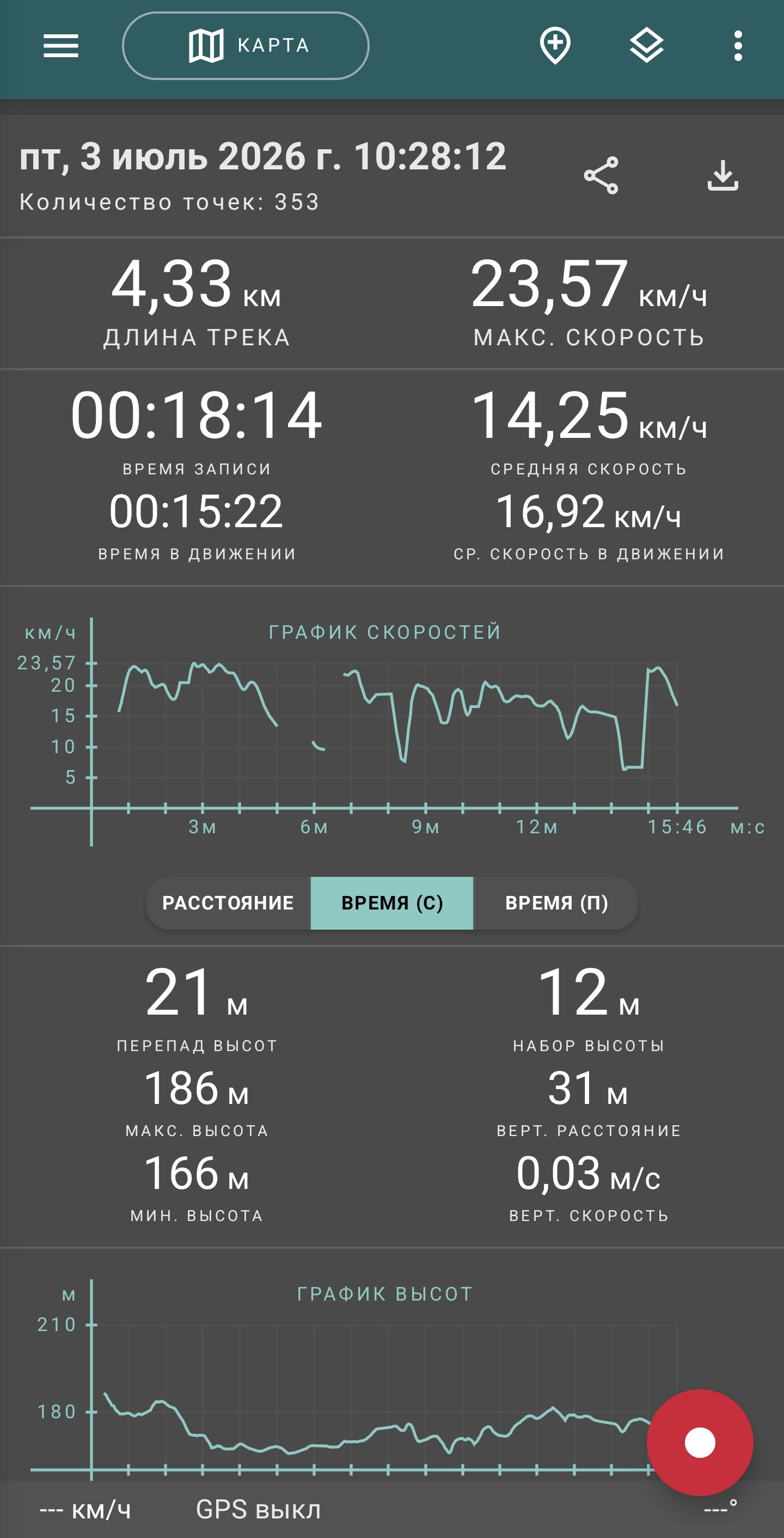784x1538 pixels.
Task: Start recording with the red button
Action: point(700,1443)
